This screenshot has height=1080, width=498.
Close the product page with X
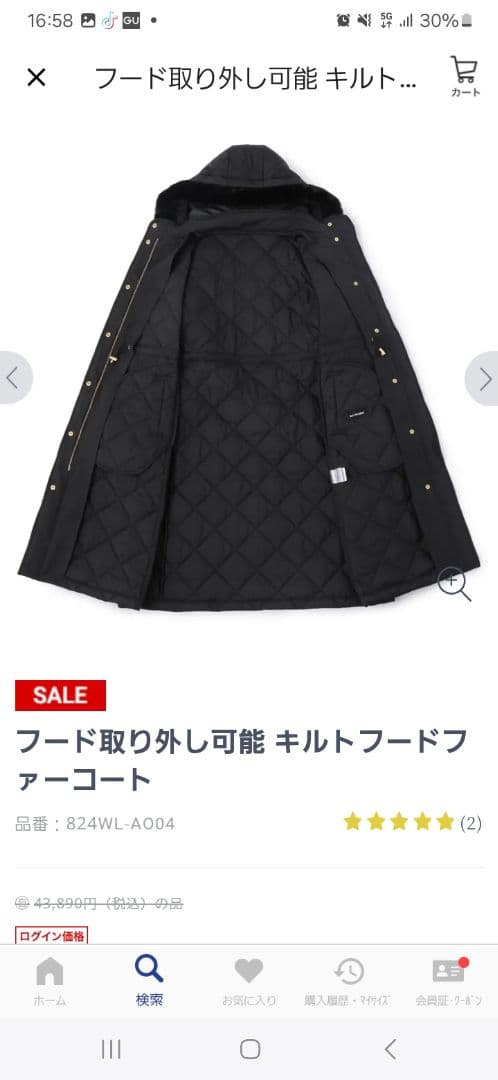(36, 78)
